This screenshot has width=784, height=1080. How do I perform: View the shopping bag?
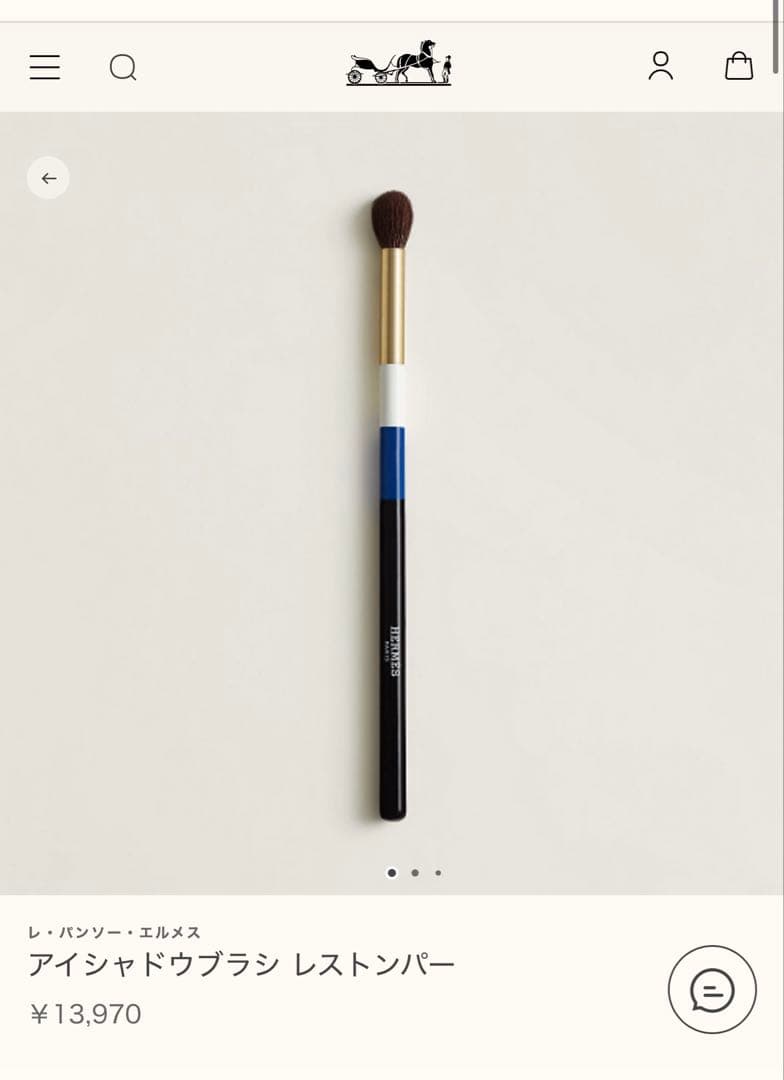coord(738,66)
